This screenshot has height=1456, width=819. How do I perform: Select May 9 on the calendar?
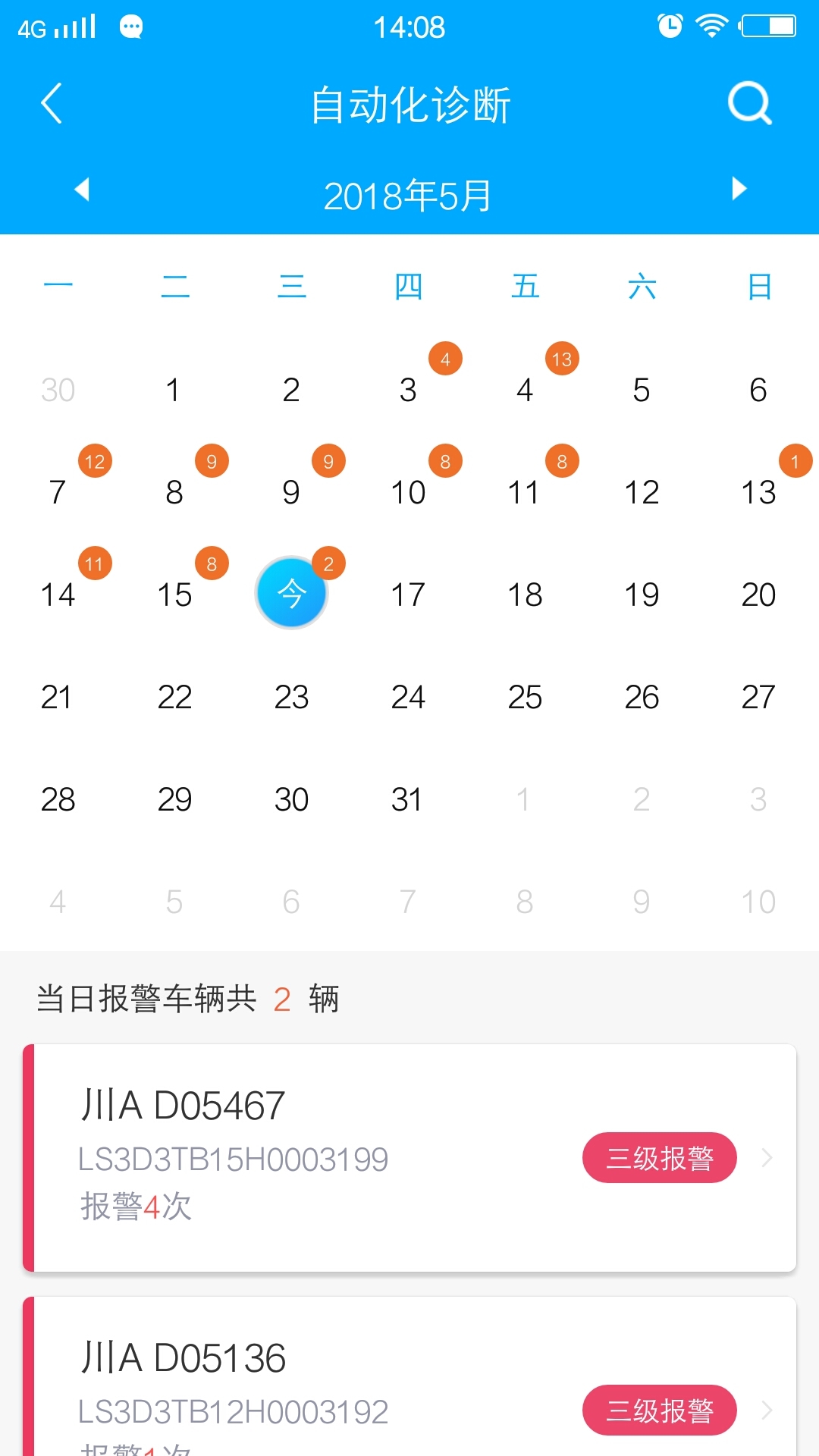[291, 492]
